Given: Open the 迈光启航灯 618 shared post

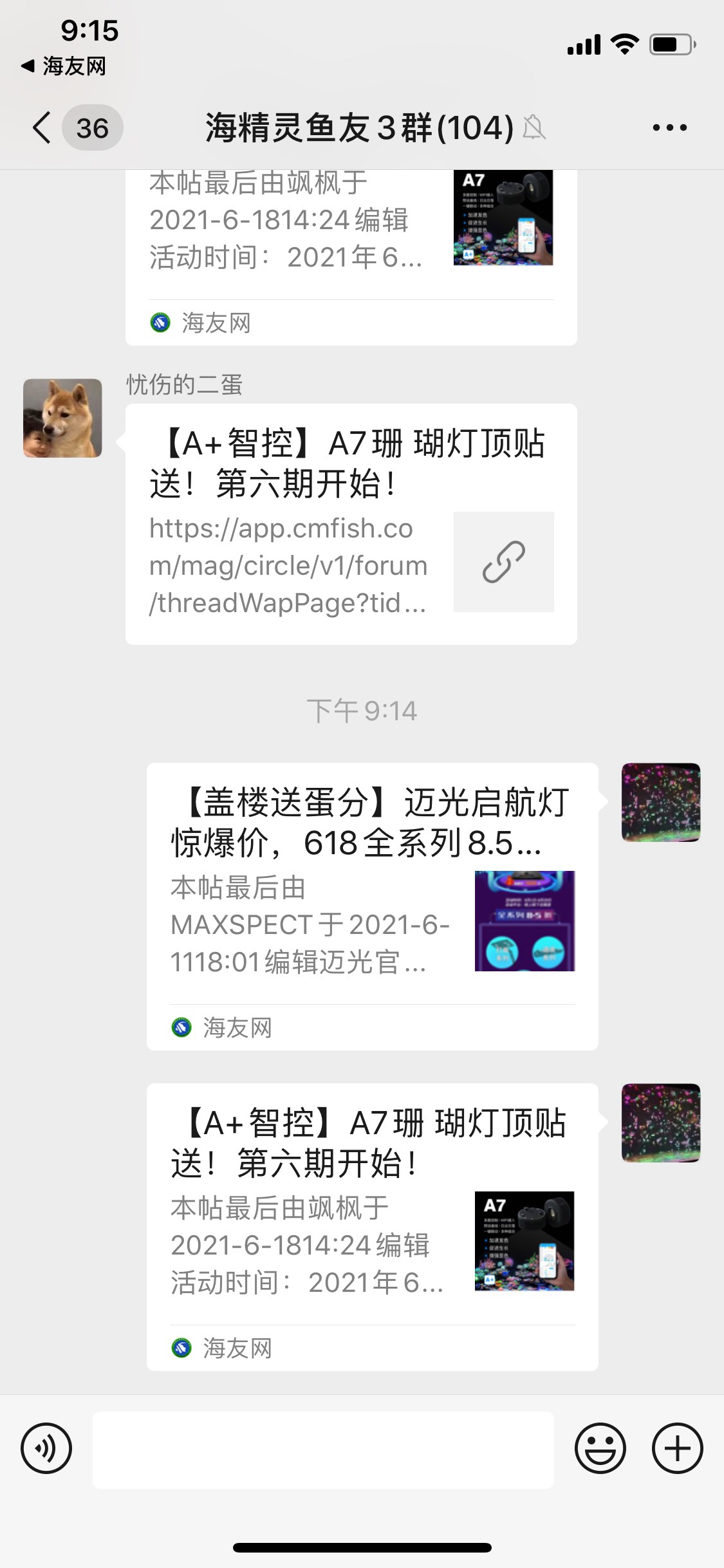Looking at the screenshot, I should tap(372, 906).
